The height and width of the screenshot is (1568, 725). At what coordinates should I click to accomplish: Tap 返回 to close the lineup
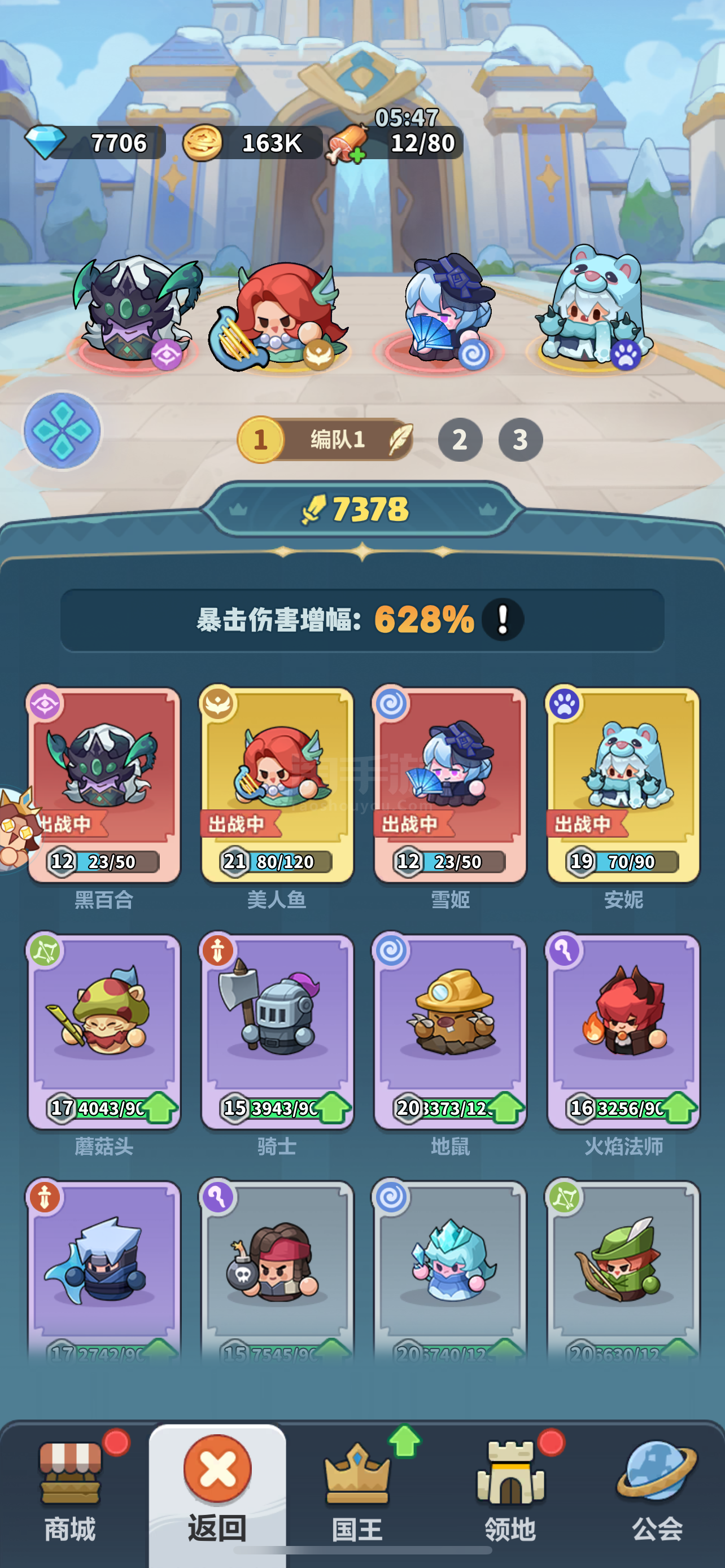pyautogui.click(x=217, y=1491)
